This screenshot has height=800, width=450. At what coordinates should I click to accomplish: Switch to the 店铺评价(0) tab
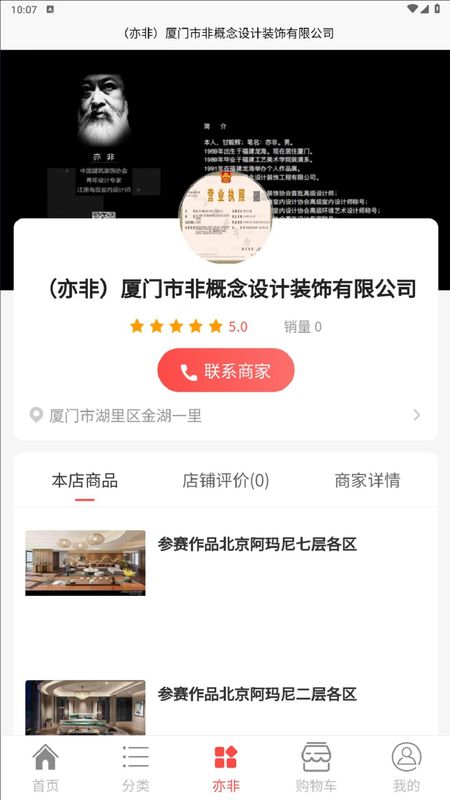click(226, 481)
